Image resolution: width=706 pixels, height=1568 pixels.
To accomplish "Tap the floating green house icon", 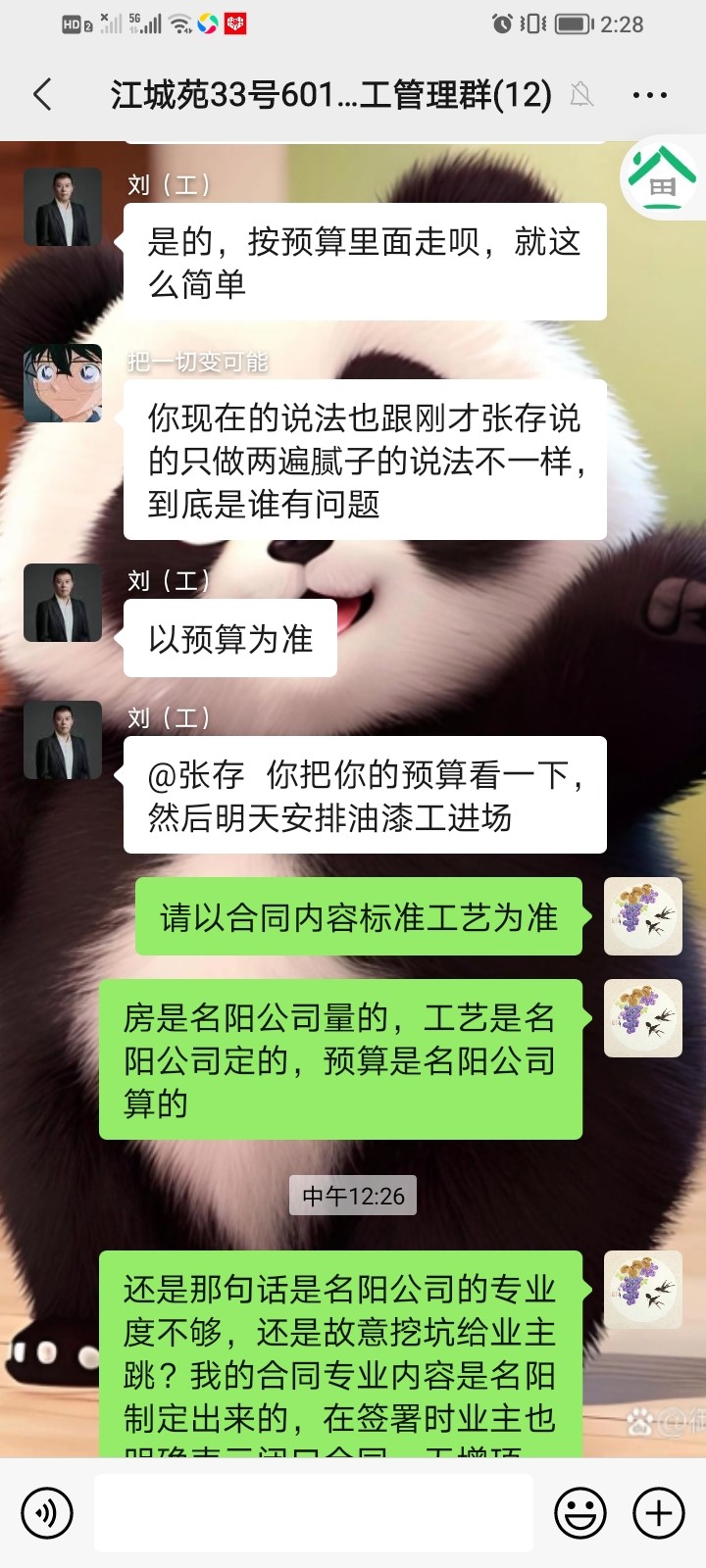I will click(661, 179).
